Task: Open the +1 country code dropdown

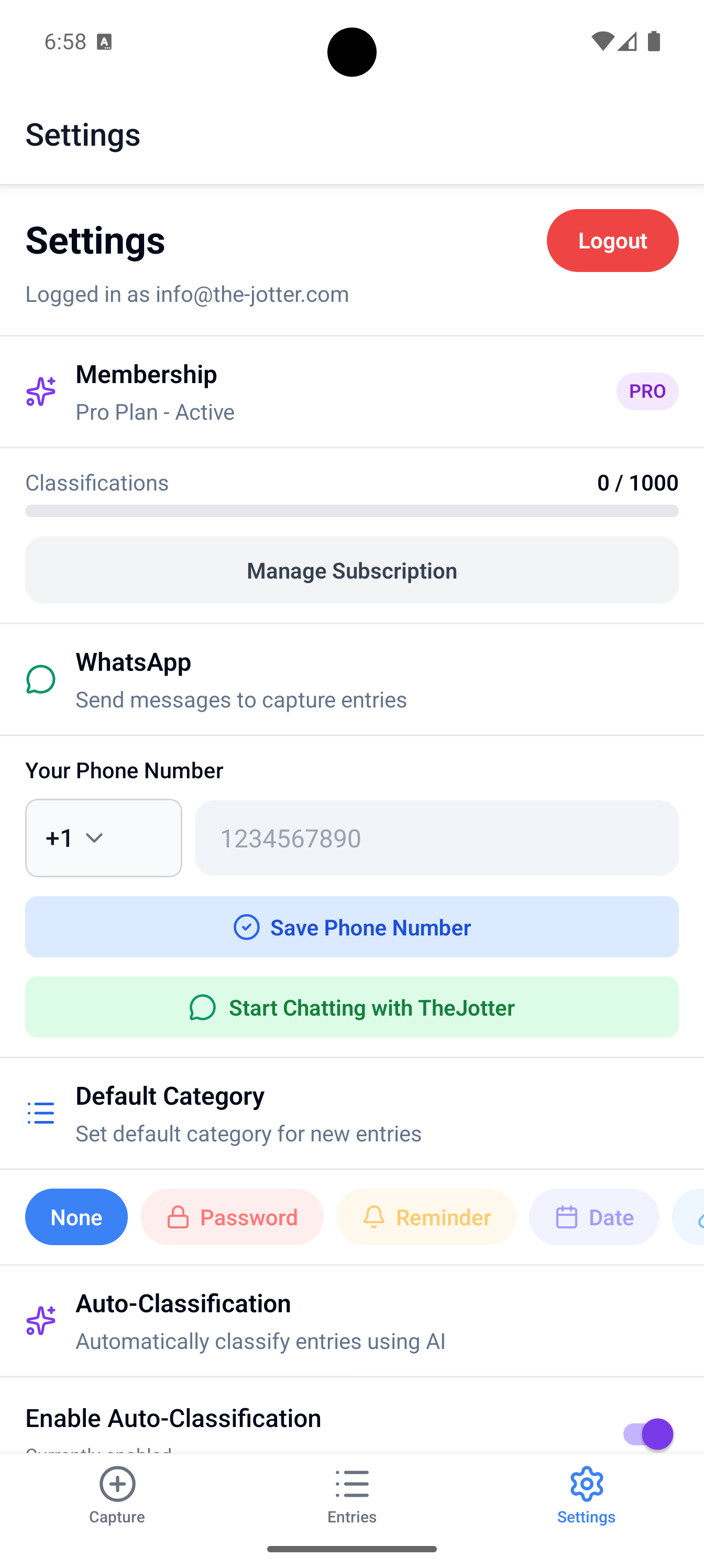Action: 103,838
